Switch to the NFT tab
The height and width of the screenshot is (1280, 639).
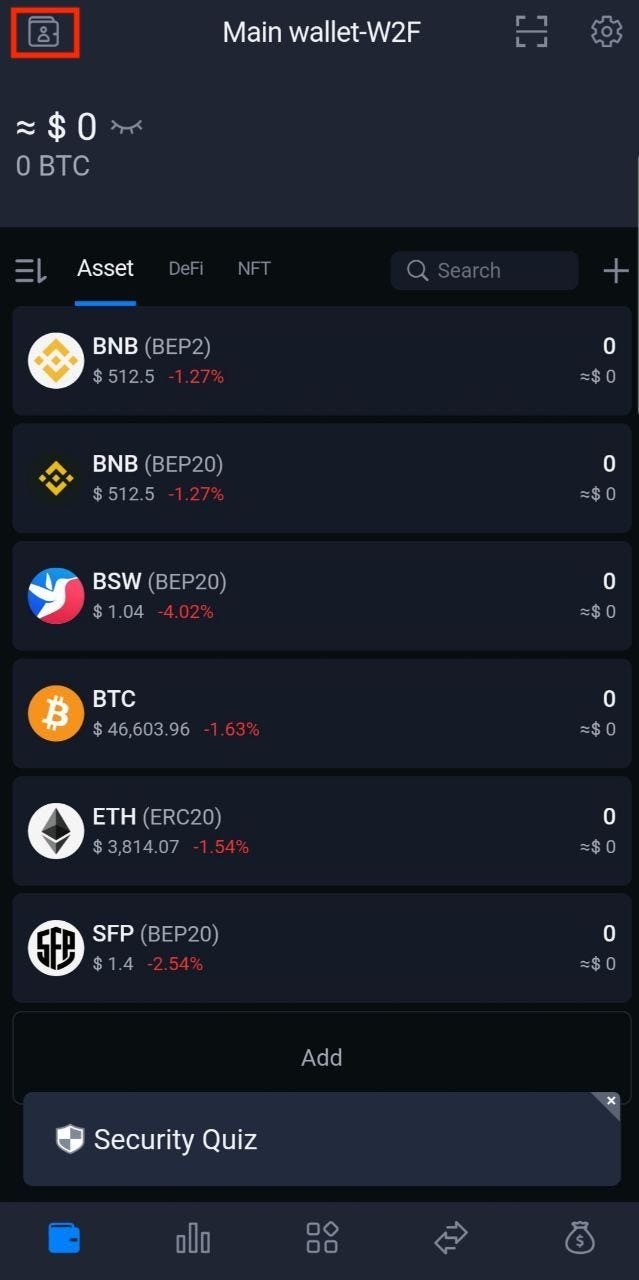point(254,268)
